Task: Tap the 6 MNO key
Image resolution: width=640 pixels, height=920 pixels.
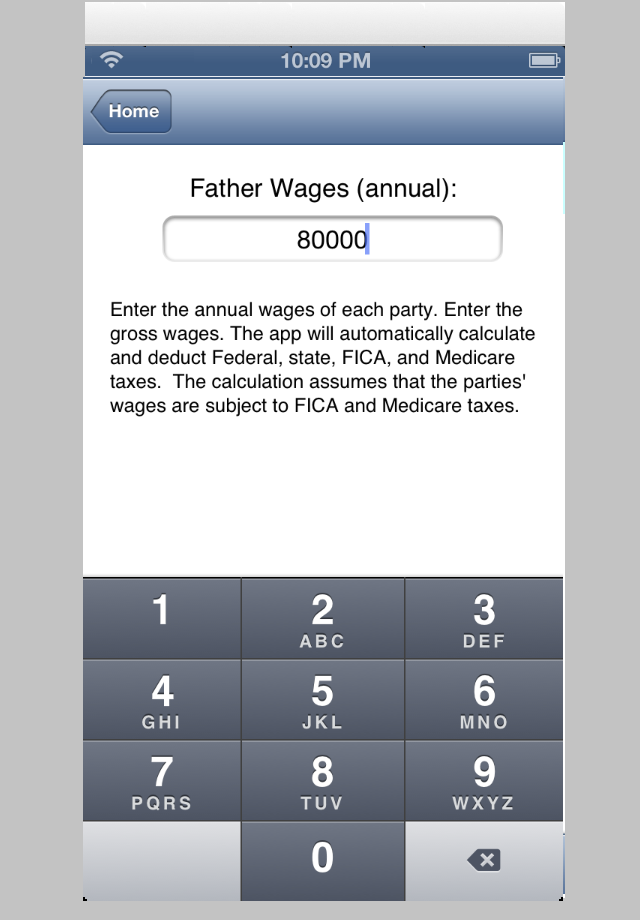Action: (x=484, y=699)
